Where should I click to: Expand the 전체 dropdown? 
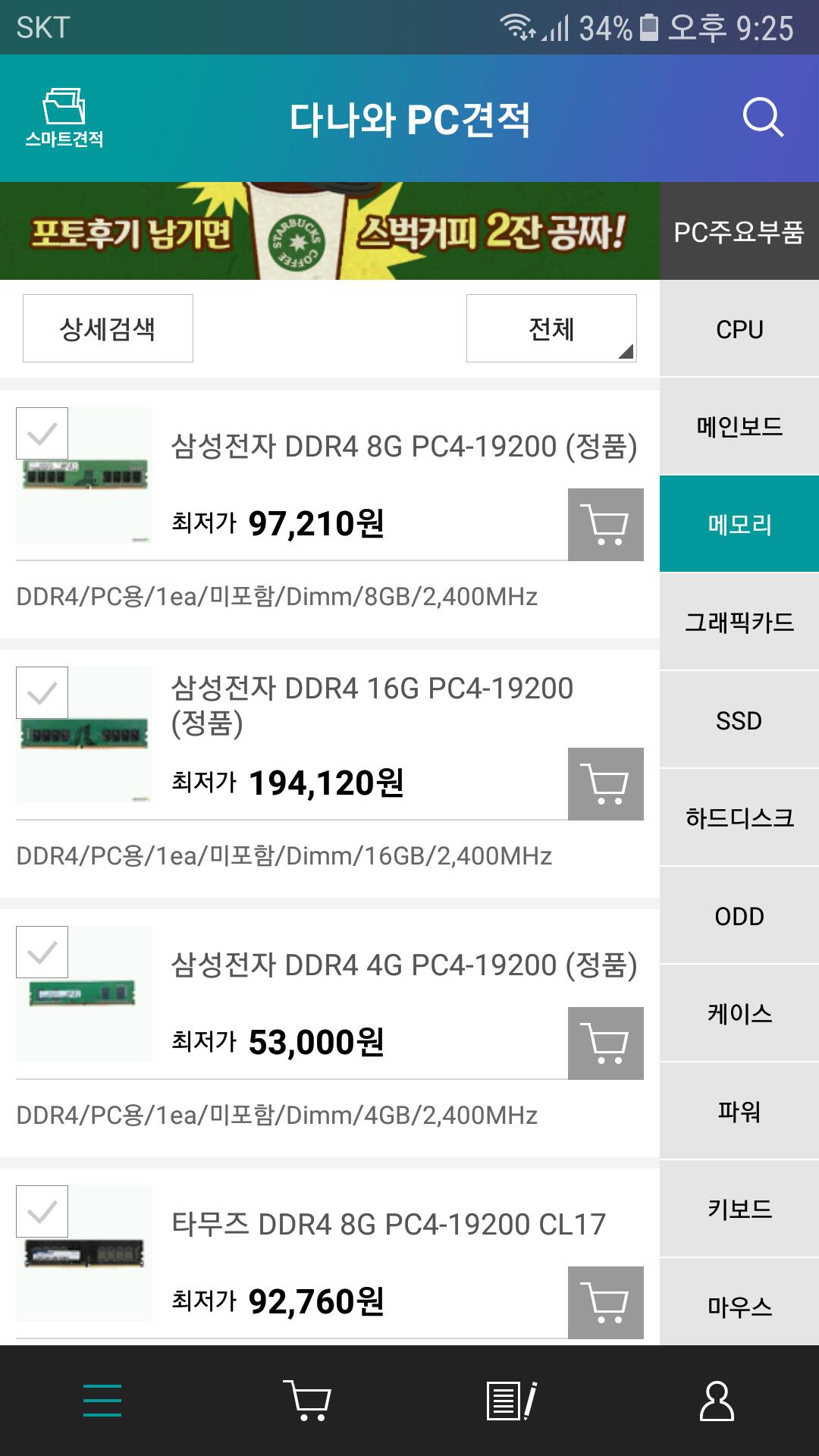(x=551, y=328)
